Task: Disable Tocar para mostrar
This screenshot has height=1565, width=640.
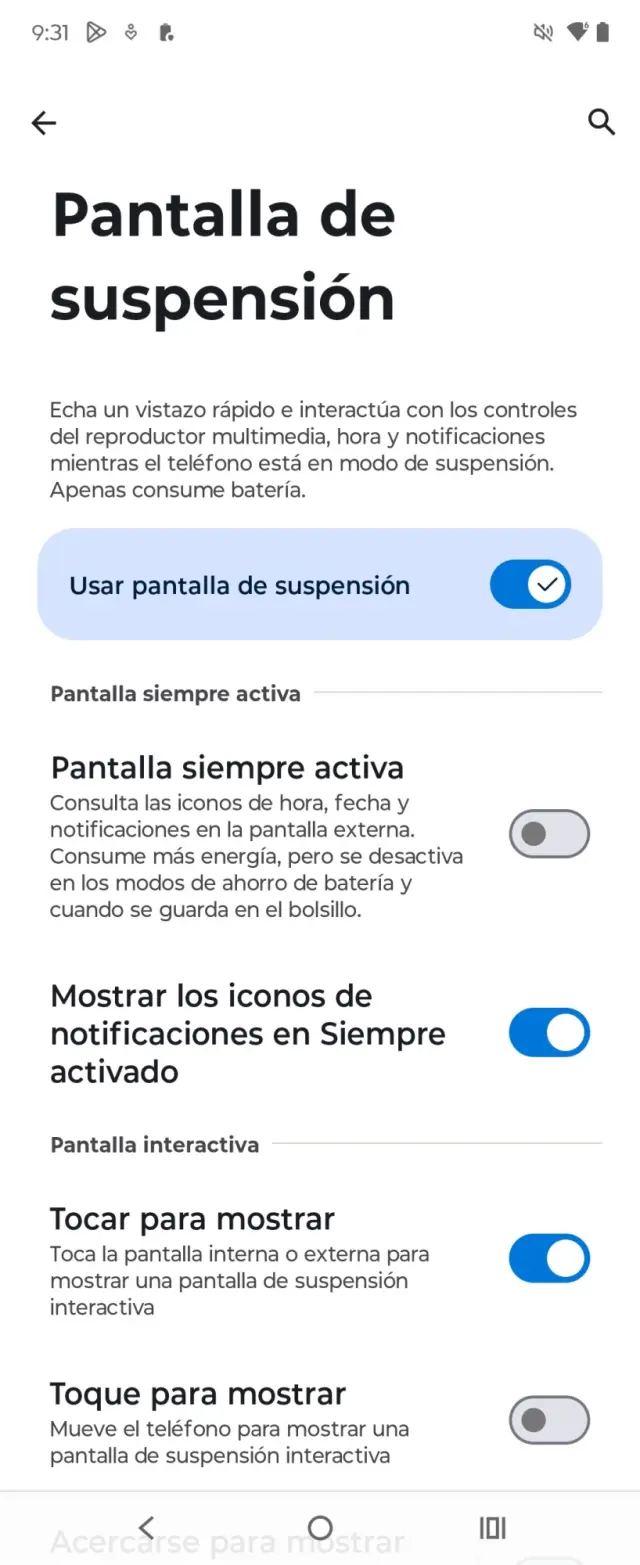Action: point(549,1259)
